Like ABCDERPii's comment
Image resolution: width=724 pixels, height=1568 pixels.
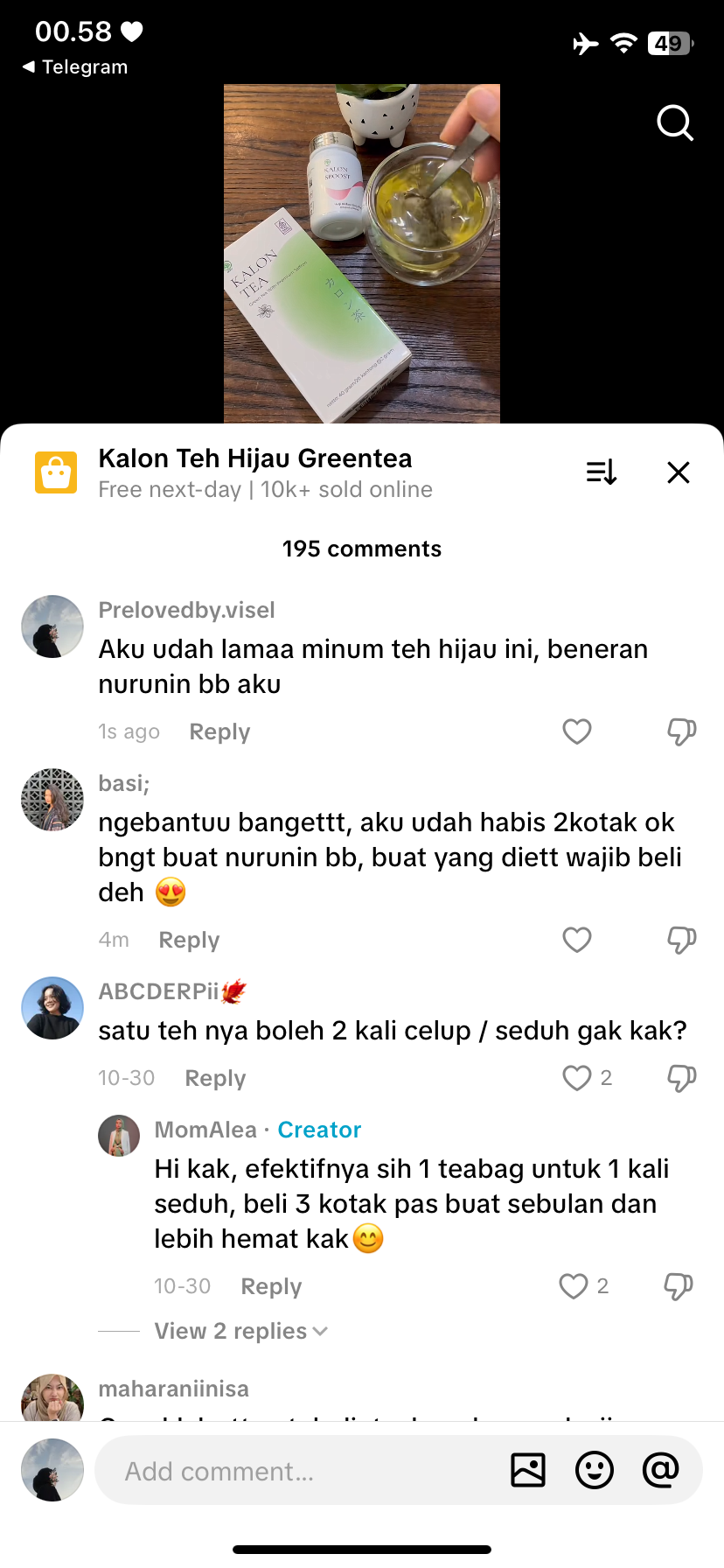[577, 1078]
